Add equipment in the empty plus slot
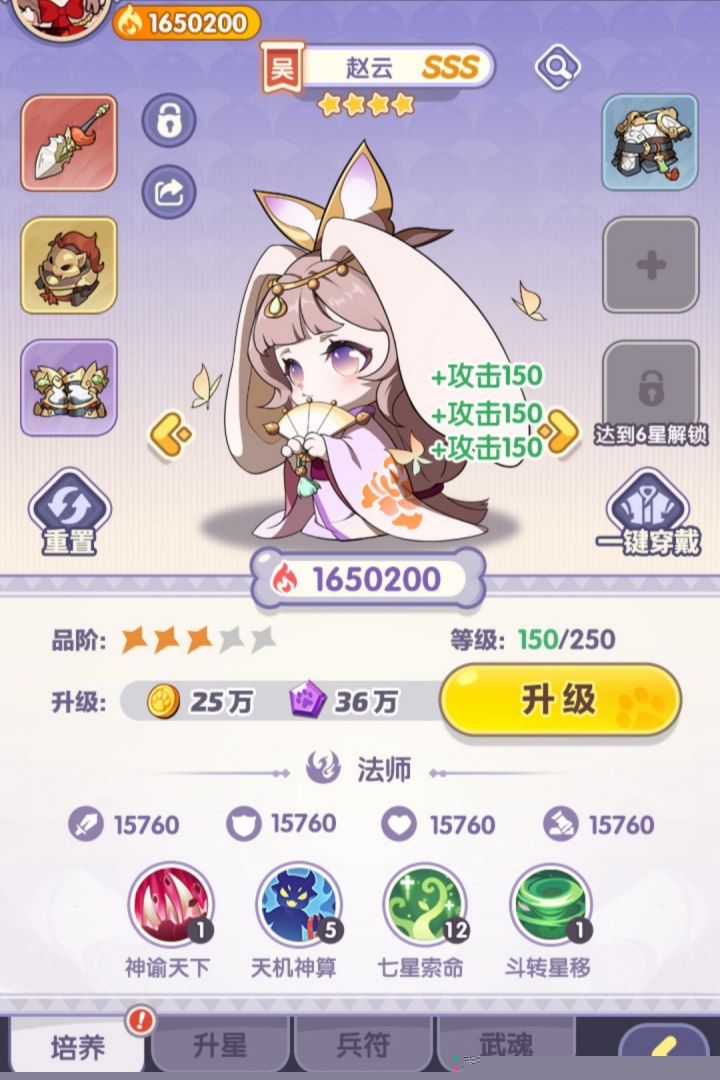This screenshot has height=1080, width=720. coord(650,266)
